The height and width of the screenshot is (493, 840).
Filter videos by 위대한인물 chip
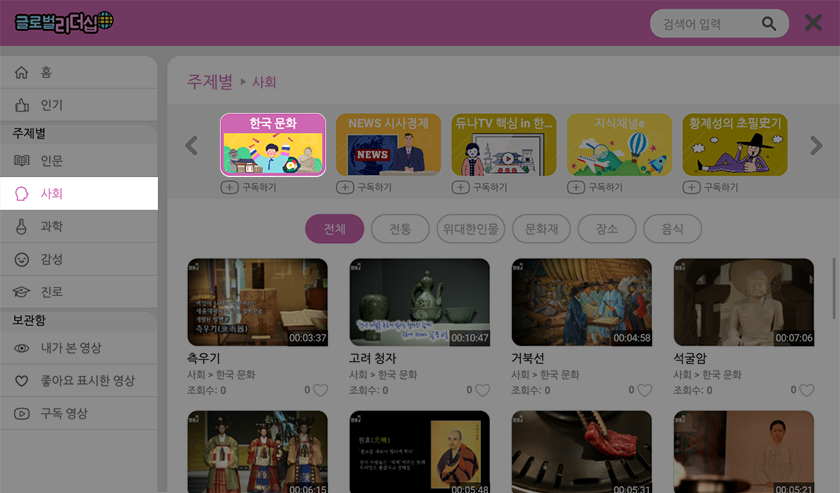(x=471, y=229)
